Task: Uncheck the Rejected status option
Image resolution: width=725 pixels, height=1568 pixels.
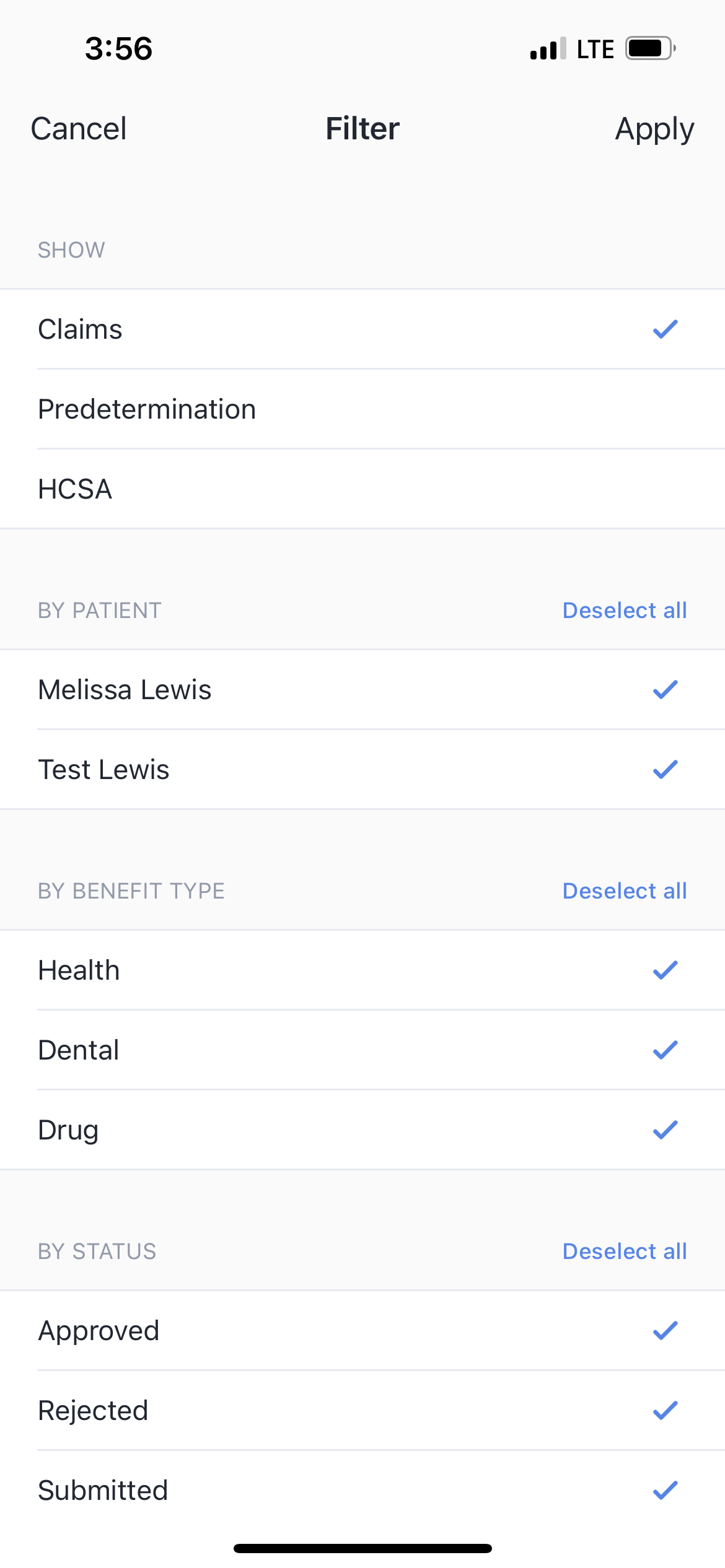Action: click(x=362, y=1409)
